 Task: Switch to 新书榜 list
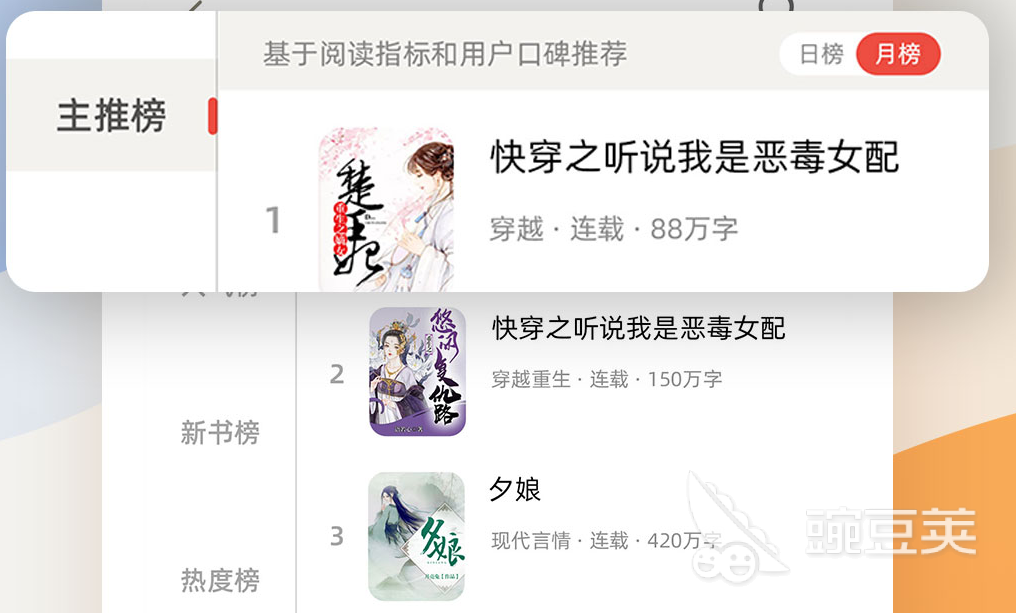point(220,433)
